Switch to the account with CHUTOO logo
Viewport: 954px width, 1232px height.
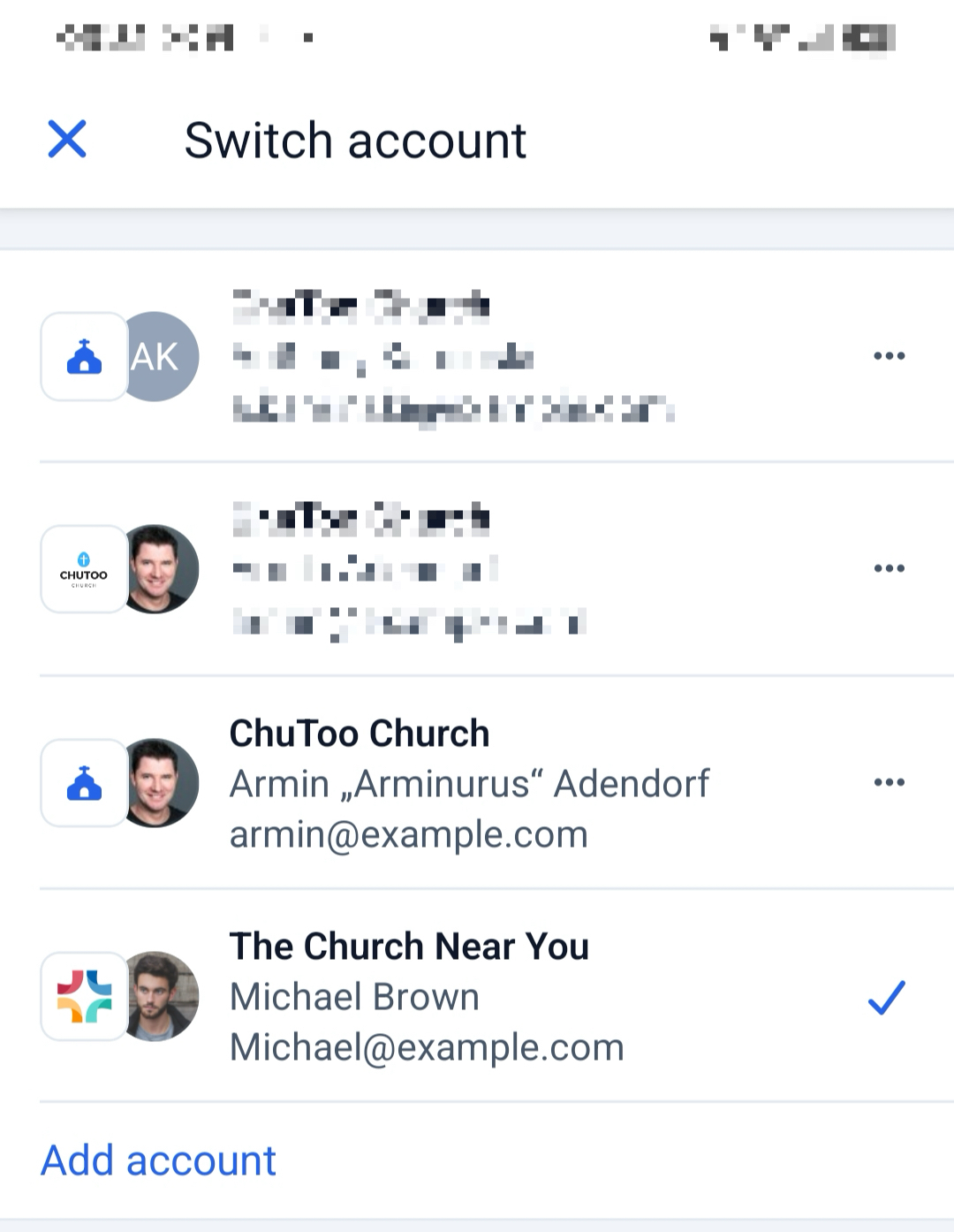click(x=477, y=569)
